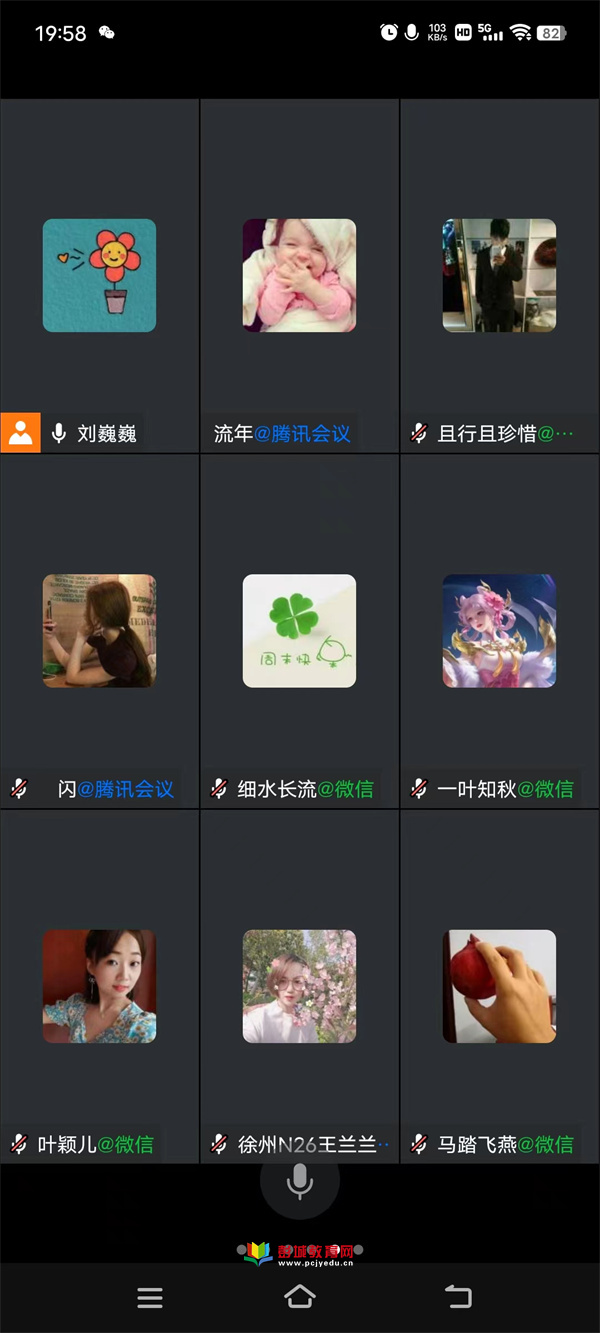Open 且行且珍惜 participant tile
The height and width of the screenshot is (1333, 600).
coord(499,275)
